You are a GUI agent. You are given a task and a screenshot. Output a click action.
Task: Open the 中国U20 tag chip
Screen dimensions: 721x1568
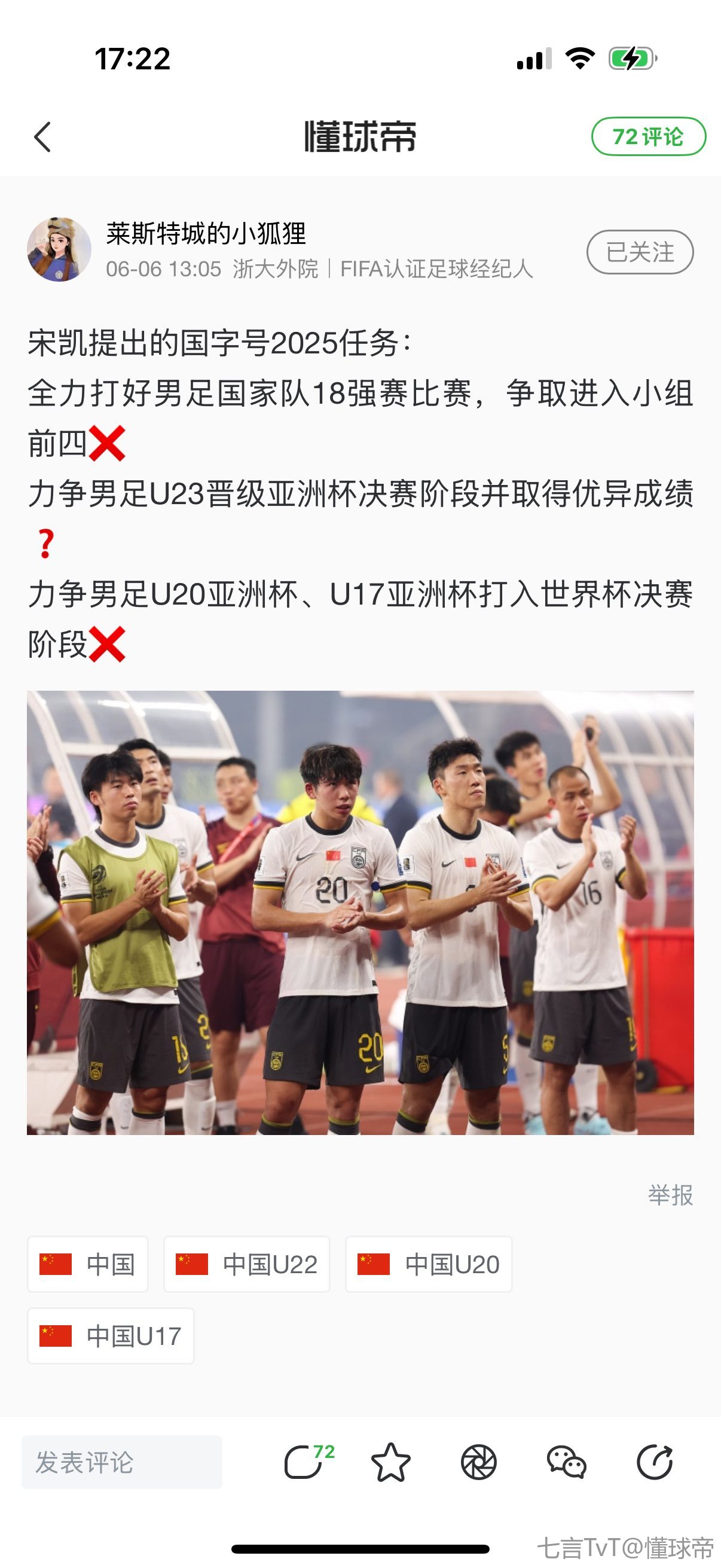(428, 1265)
